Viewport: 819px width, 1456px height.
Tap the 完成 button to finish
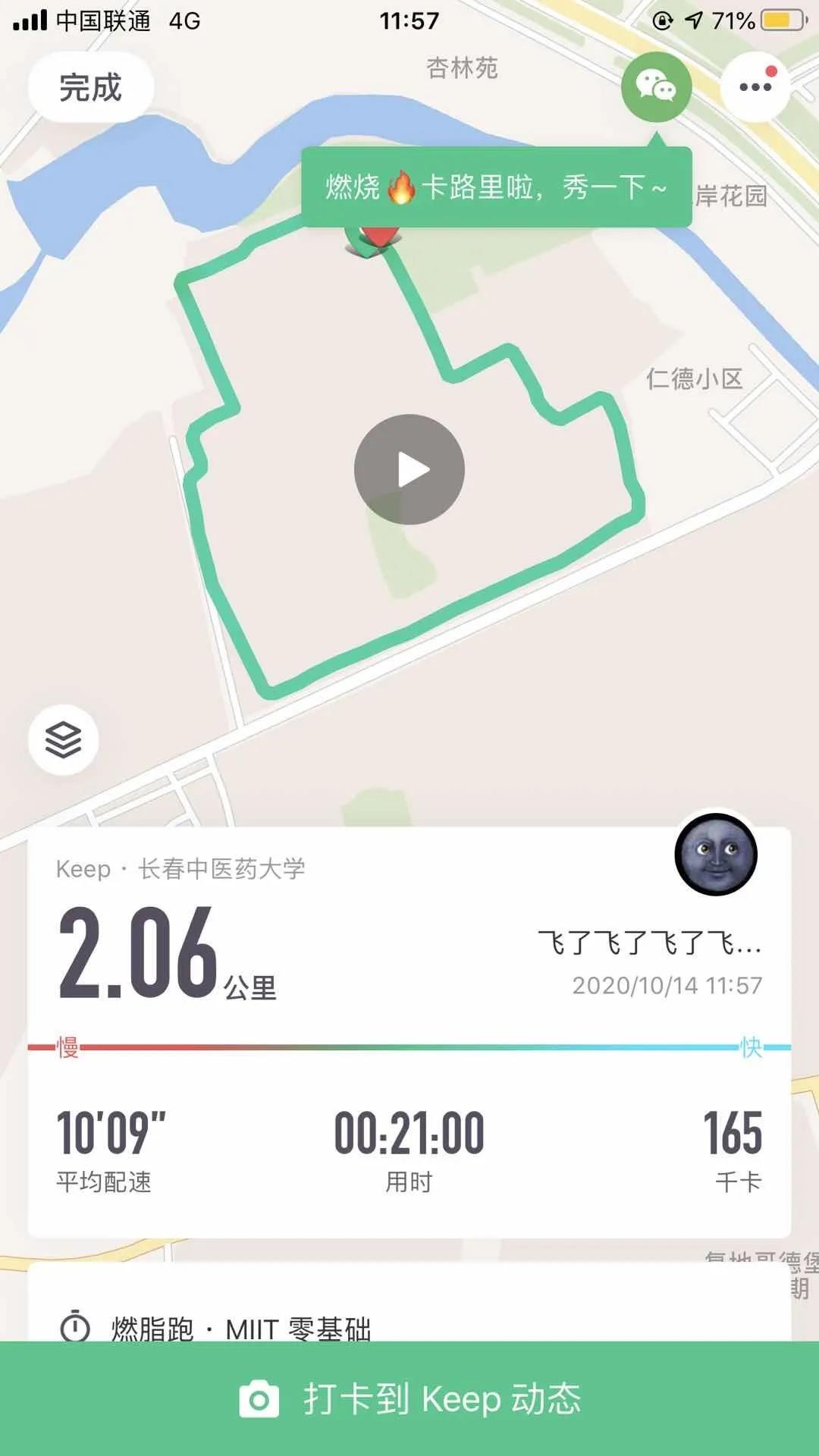tap(91, 87)
